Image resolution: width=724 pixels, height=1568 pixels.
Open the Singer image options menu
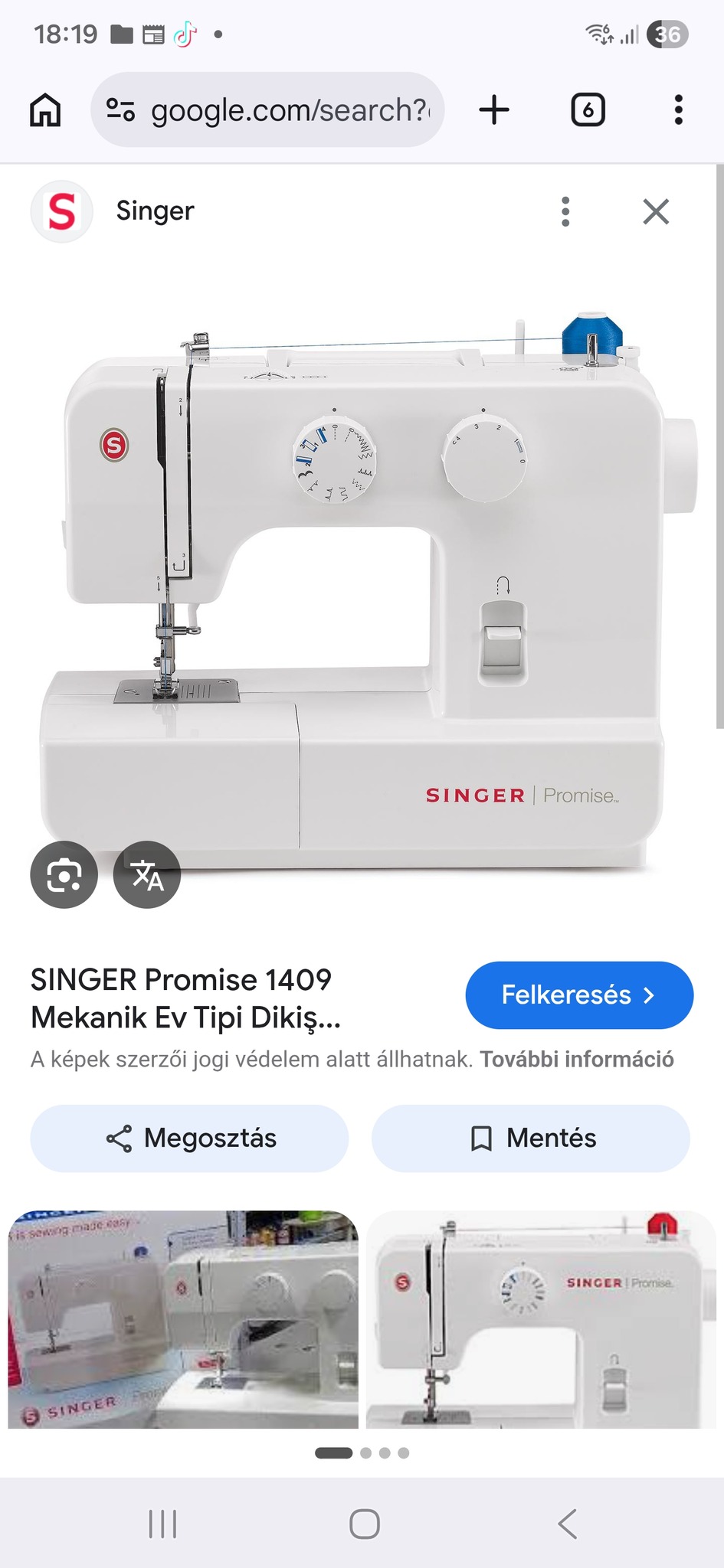(x=565, y=211)
